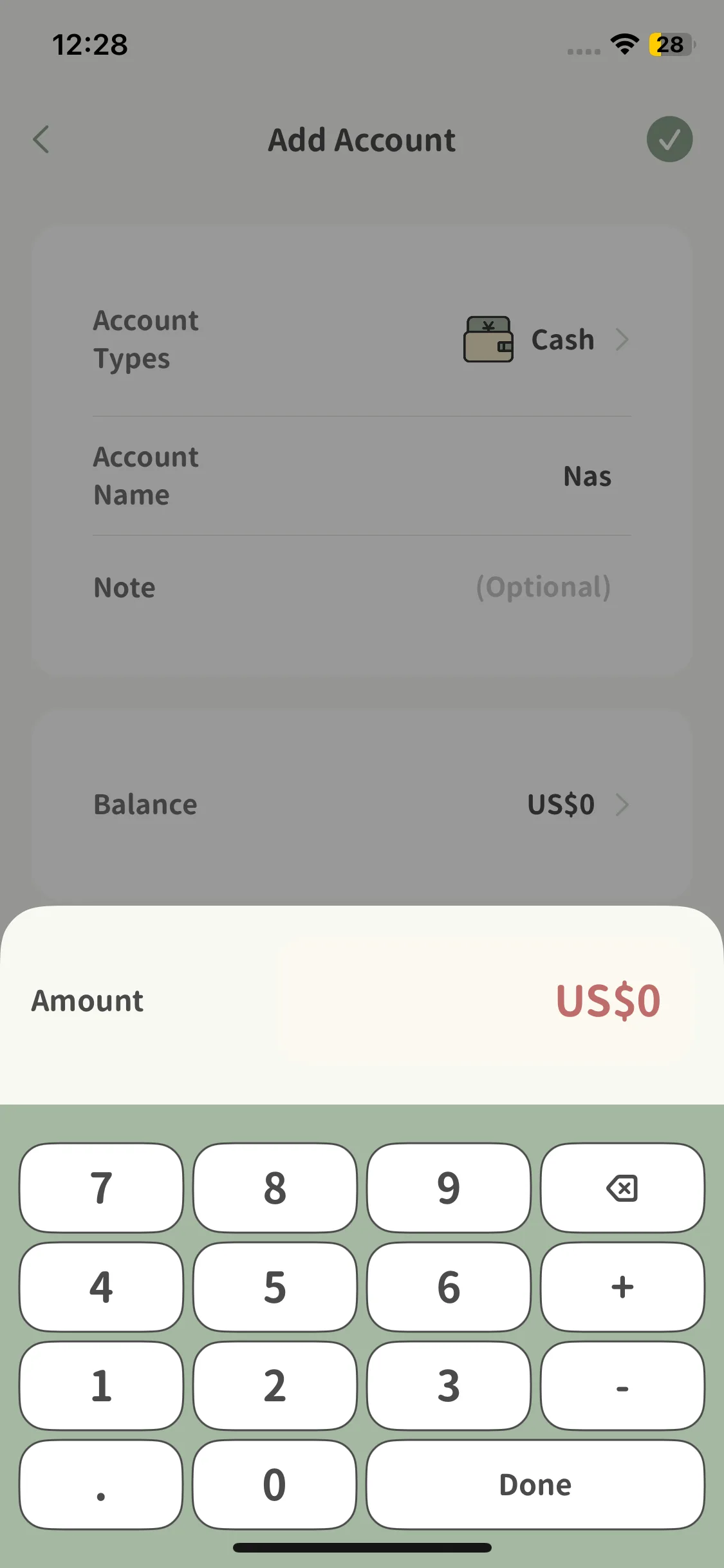Enter digit 5 on the keypad
724x1568 pixels.
275,1287
